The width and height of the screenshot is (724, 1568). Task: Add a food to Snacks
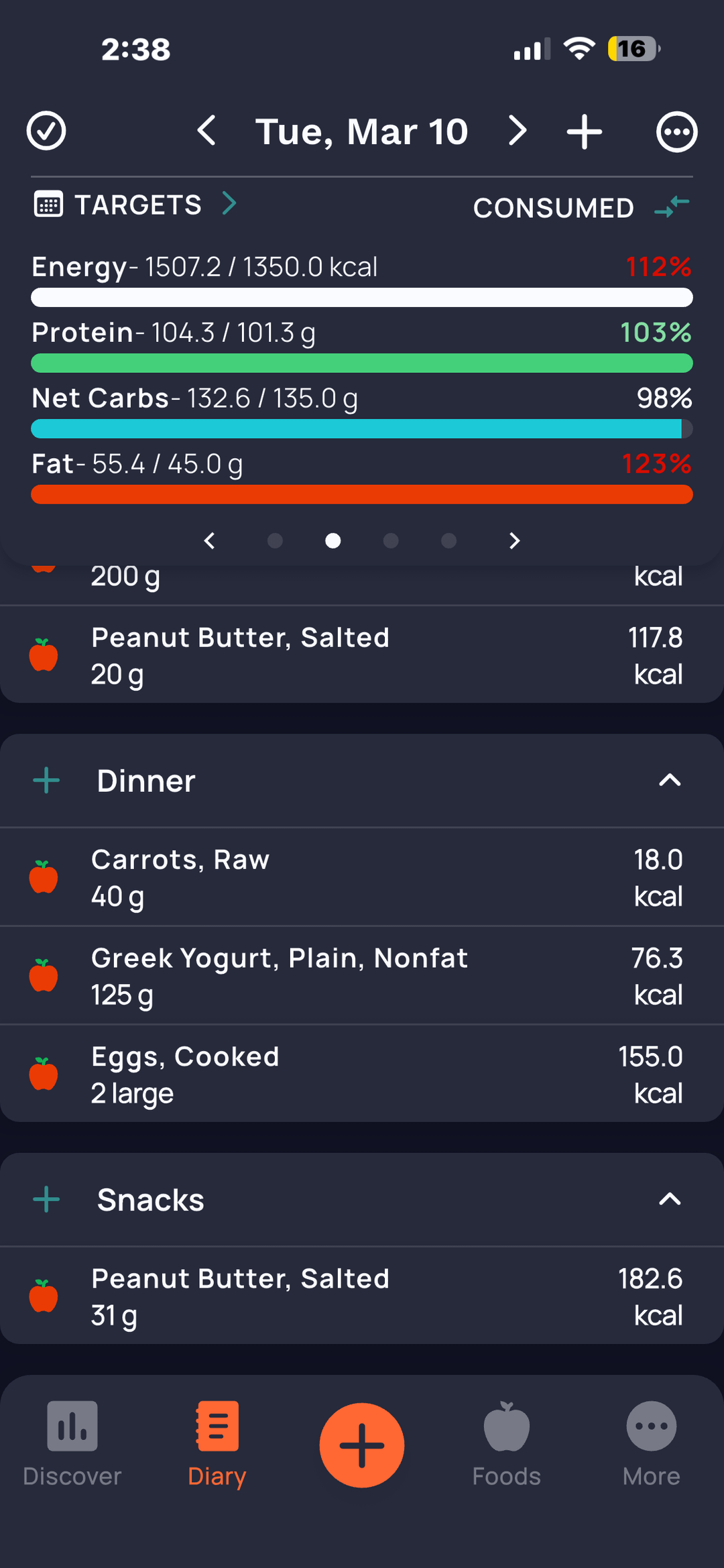coord(46,1200)
